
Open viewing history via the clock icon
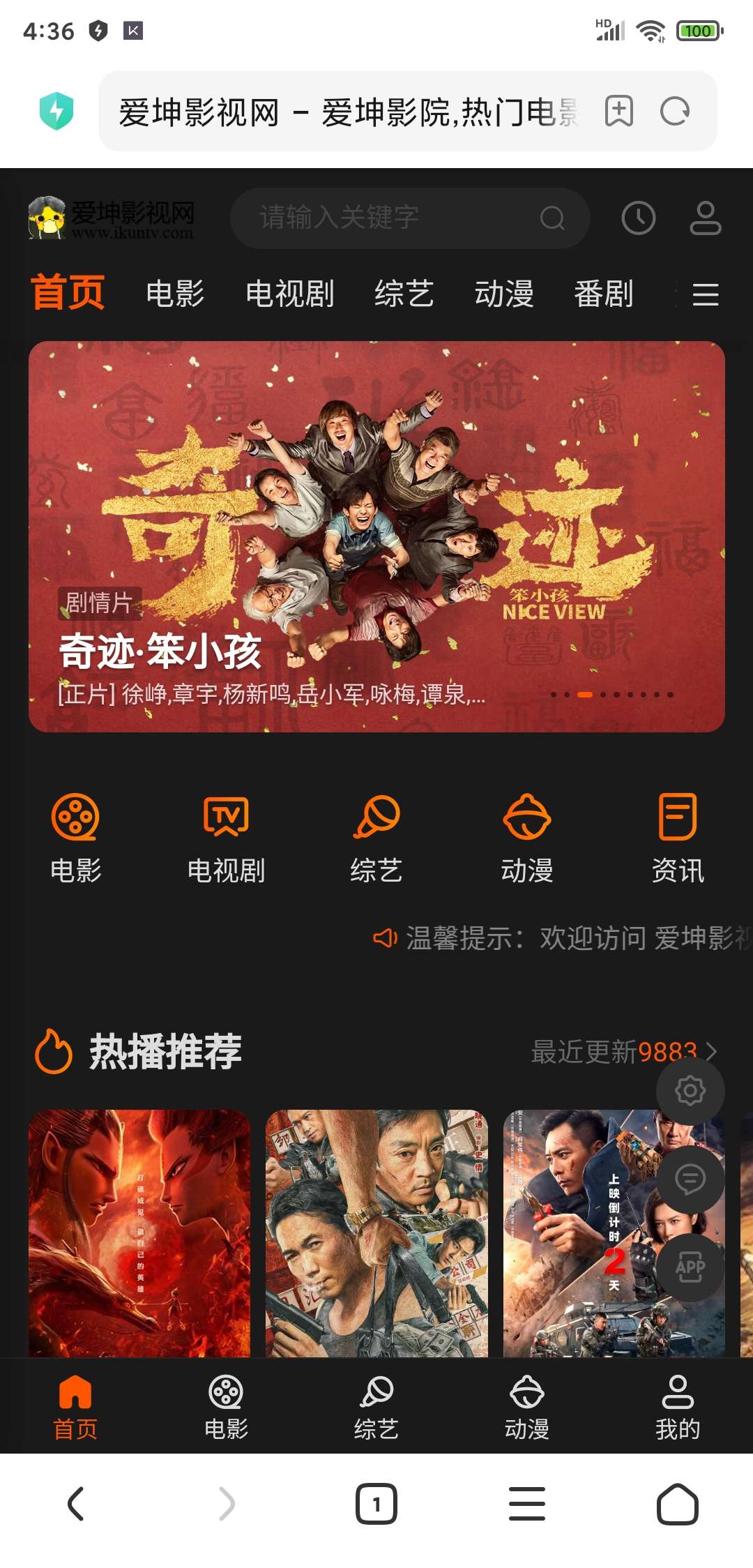click(x=637, y=217)
